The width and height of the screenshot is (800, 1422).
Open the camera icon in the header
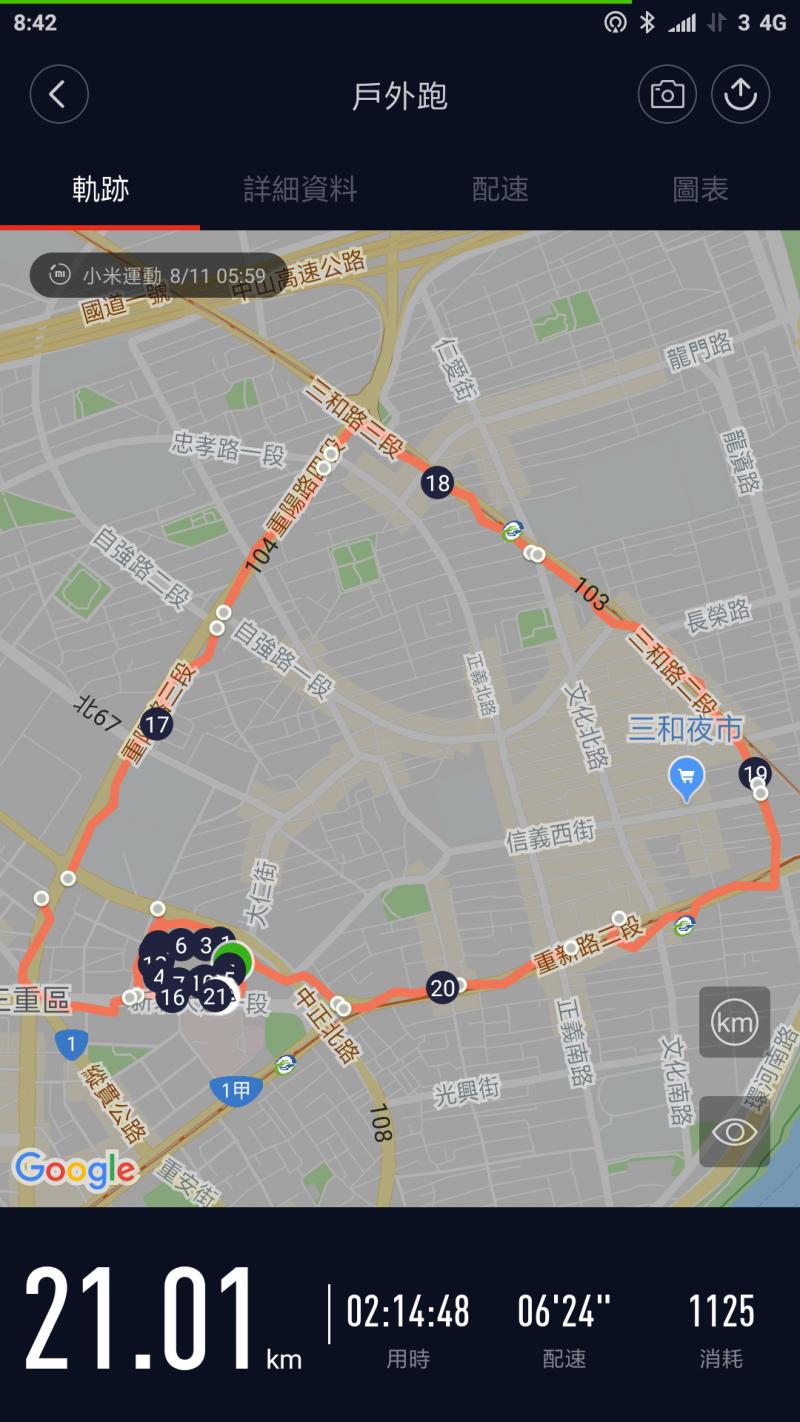pos(667,95)
